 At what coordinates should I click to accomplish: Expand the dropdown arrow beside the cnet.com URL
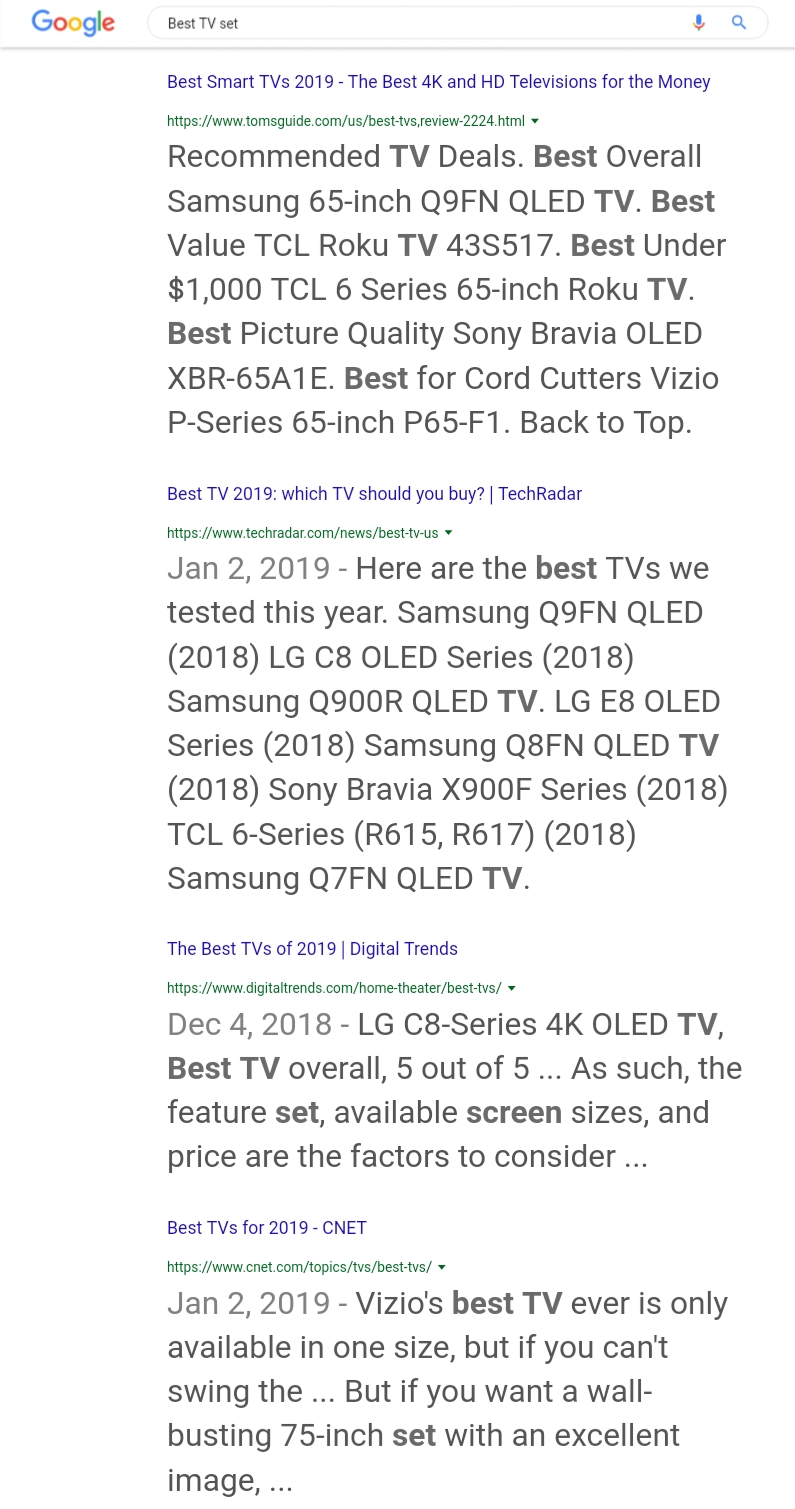click(x=442, y=1267)
